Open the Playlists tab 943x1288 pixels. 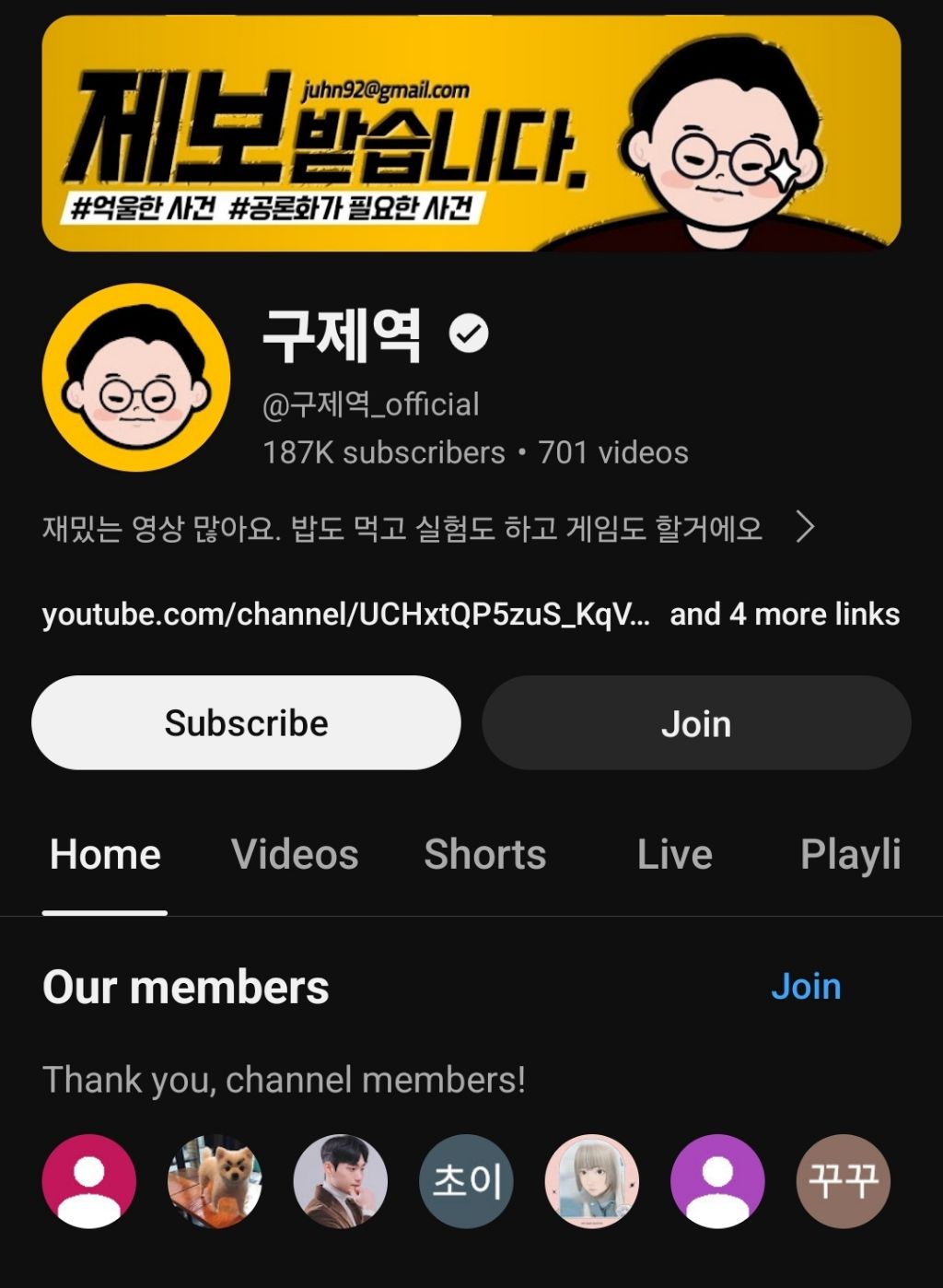pos(849,855)
